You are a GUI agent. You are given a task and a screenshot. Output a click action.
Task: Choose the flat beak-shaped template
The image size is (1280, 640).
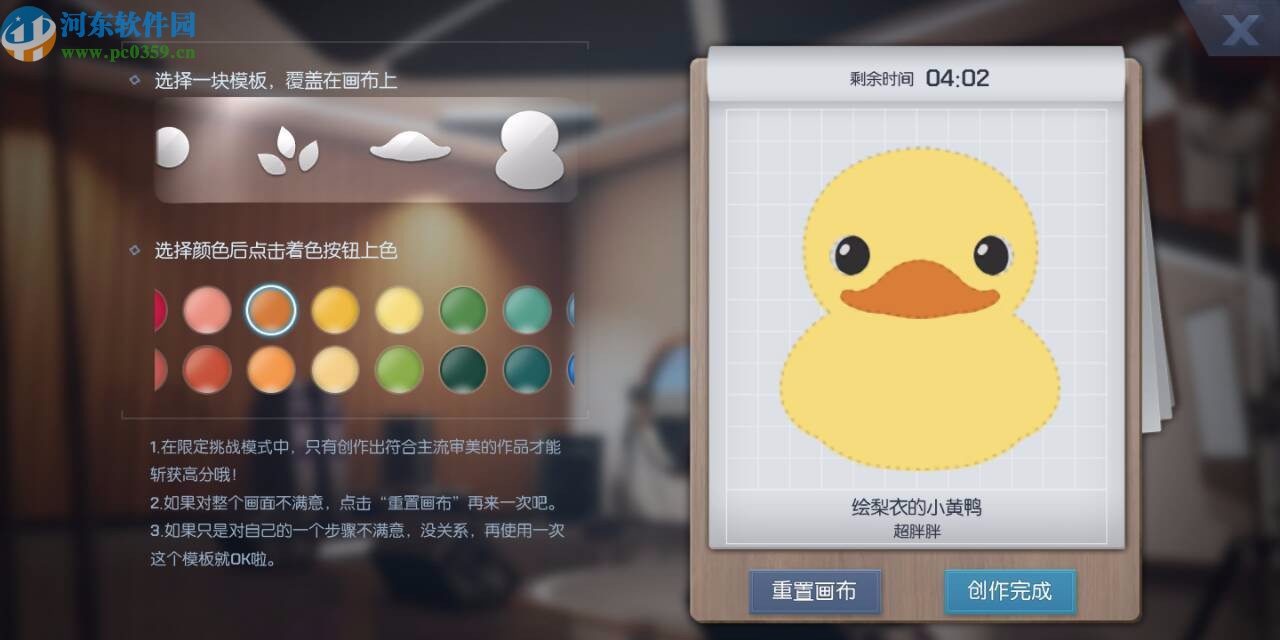point(409,149)
